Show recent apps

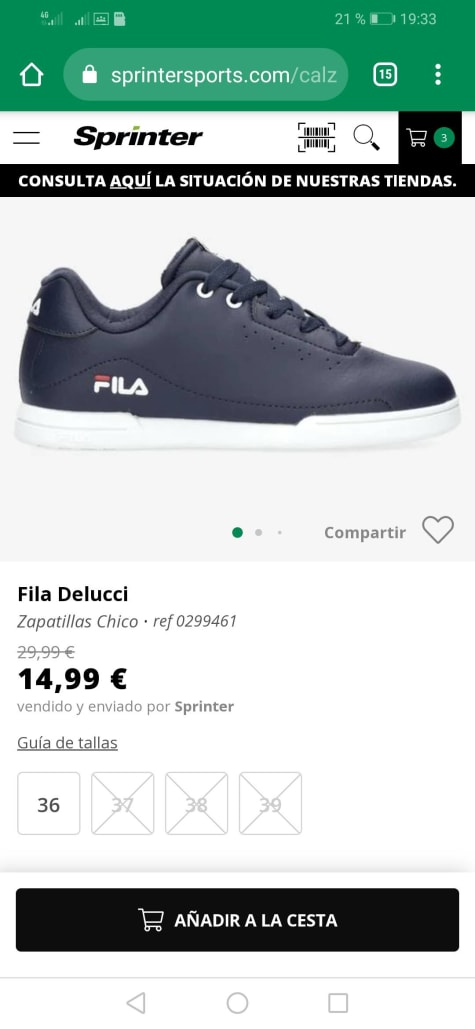(338, 1003)
